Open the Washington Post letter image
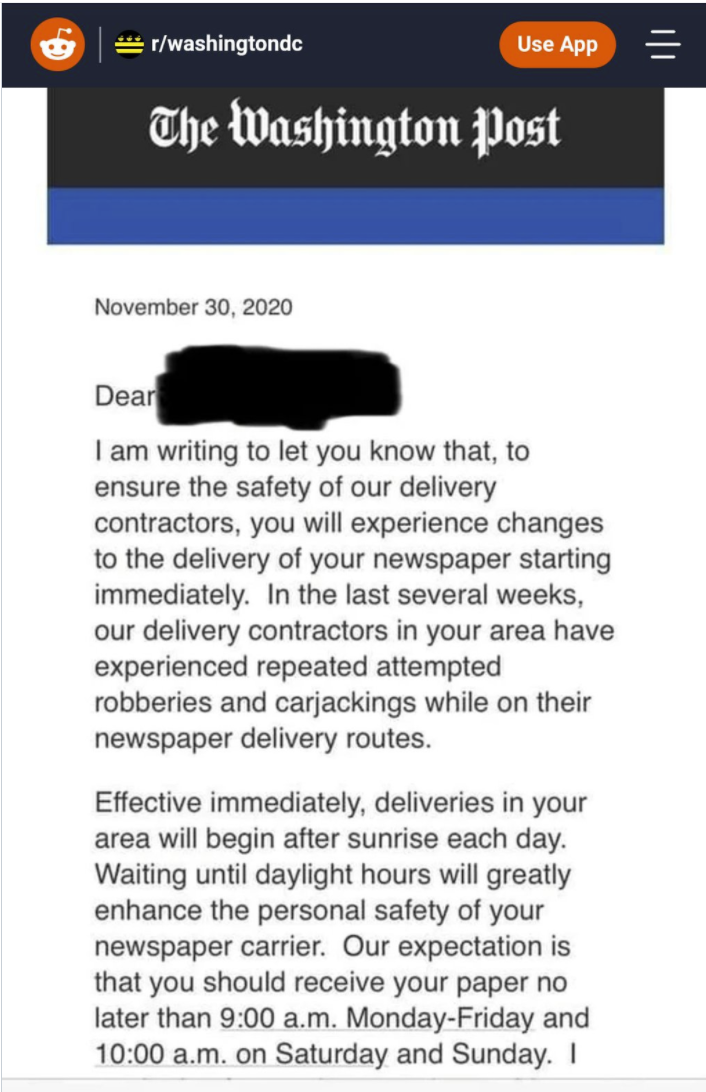Screen dimensions: 706x1092 pyautogui.click(x=355, y=600)
